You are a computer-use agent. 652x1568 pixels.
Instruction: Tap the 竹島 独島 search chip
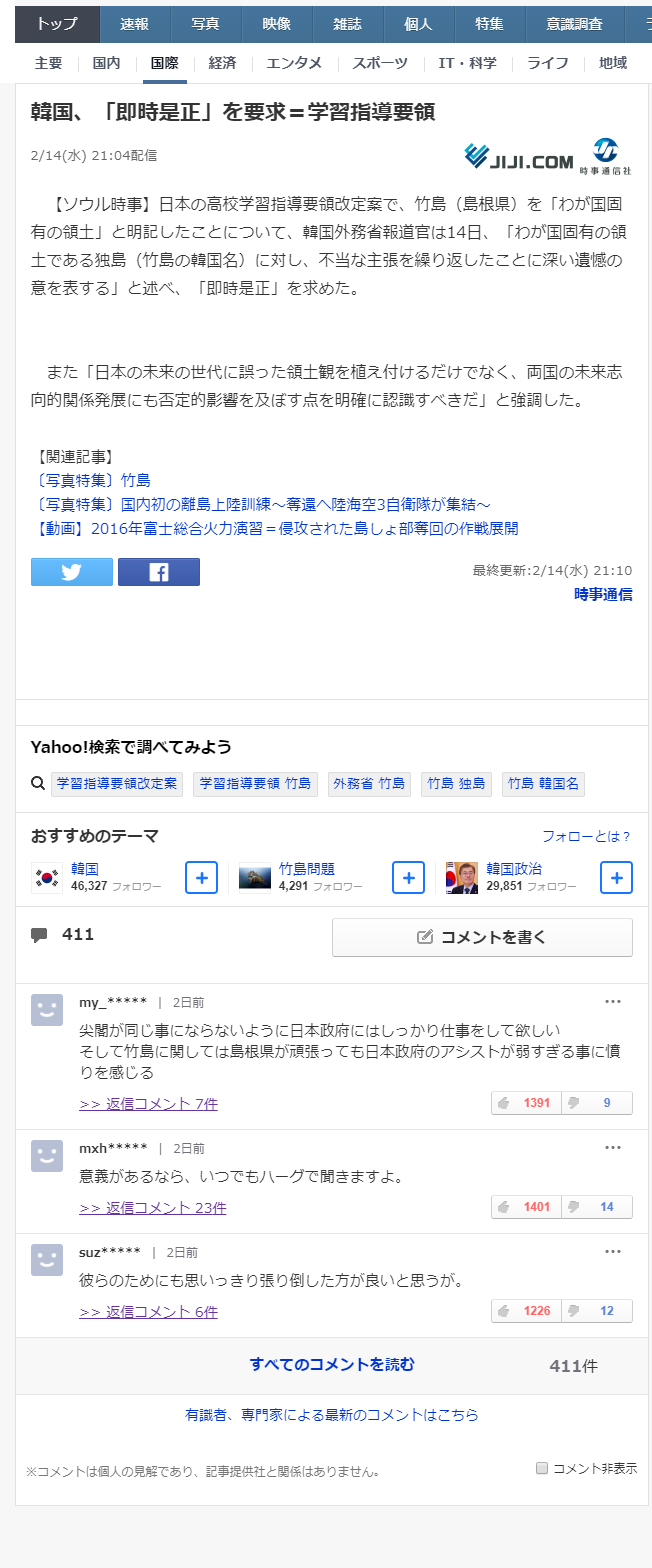point(456,784)
